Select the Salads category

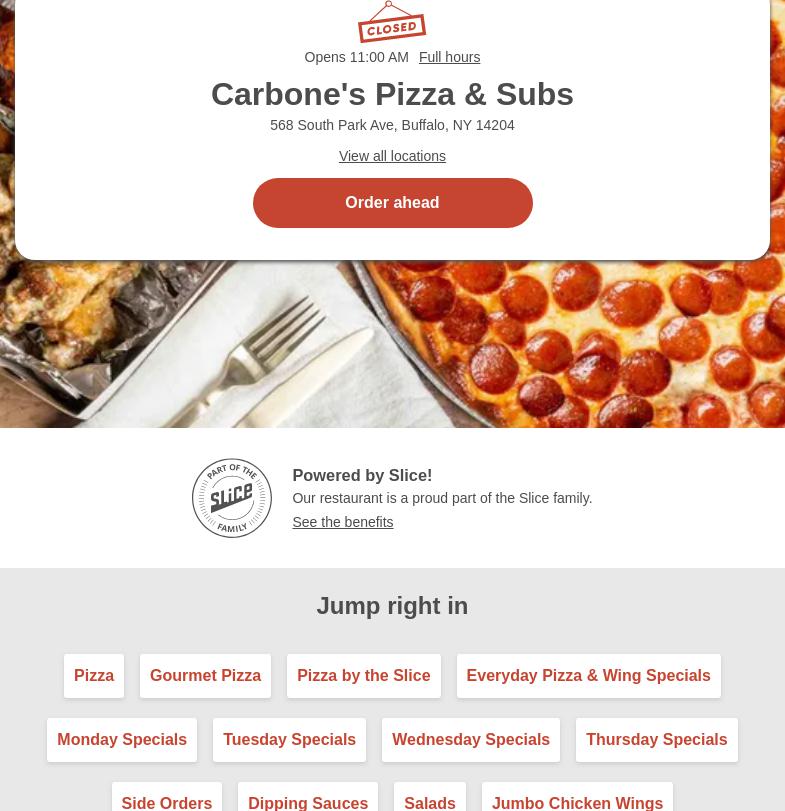click(429, 802)
